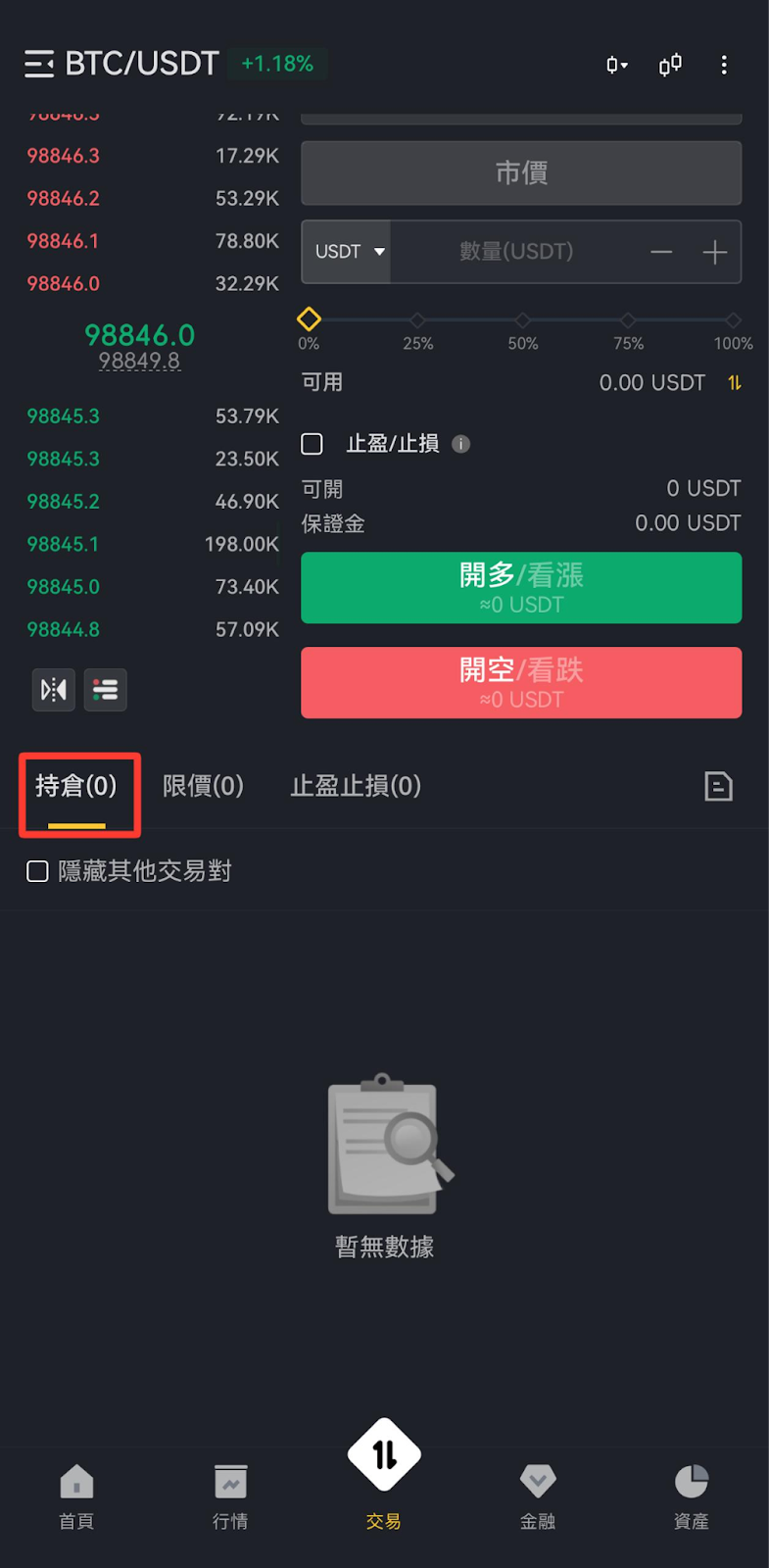
Task: Open the three-dot overflow menu
Action: pos(724,66)
